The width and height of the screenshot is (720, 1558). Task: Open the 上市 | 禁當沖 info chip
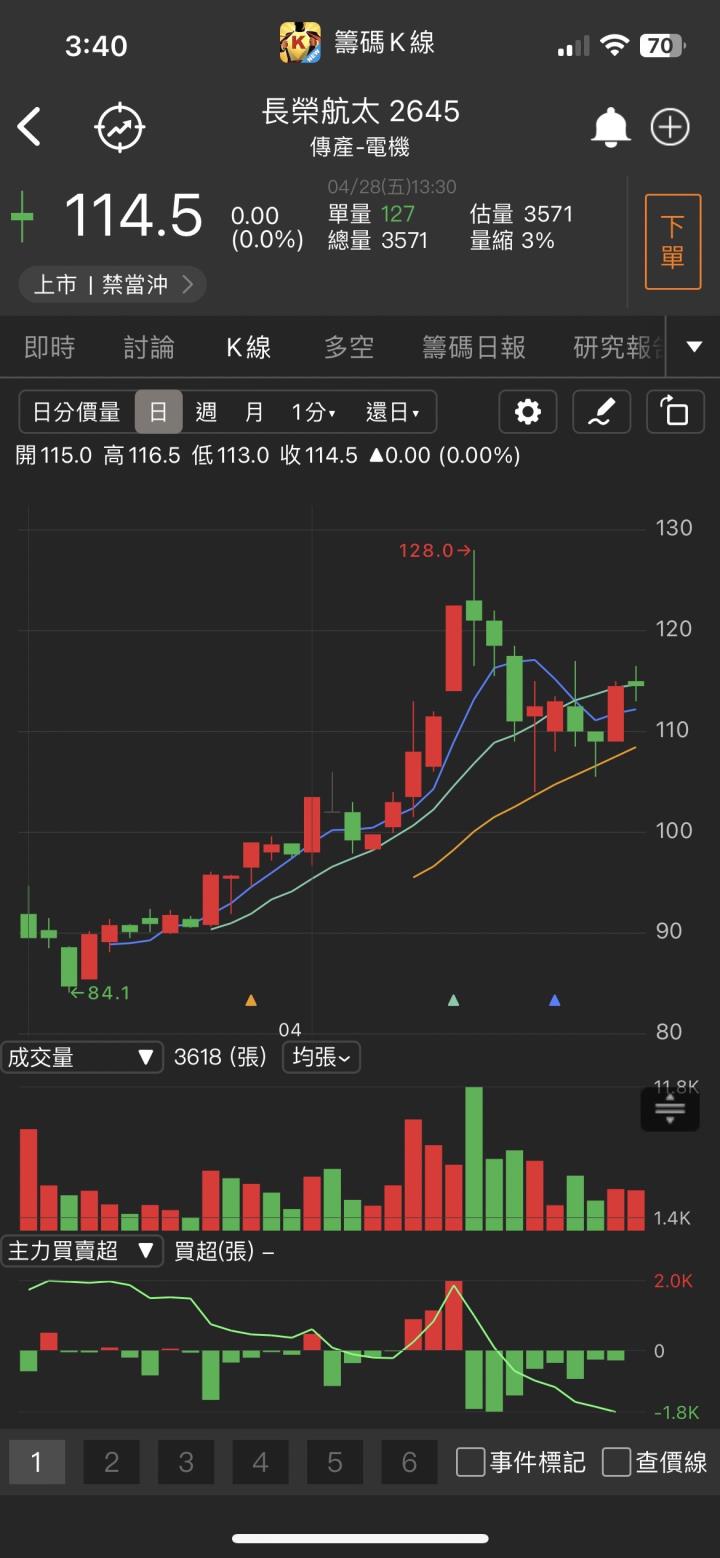pyautogui.click(x=112, y=285)
